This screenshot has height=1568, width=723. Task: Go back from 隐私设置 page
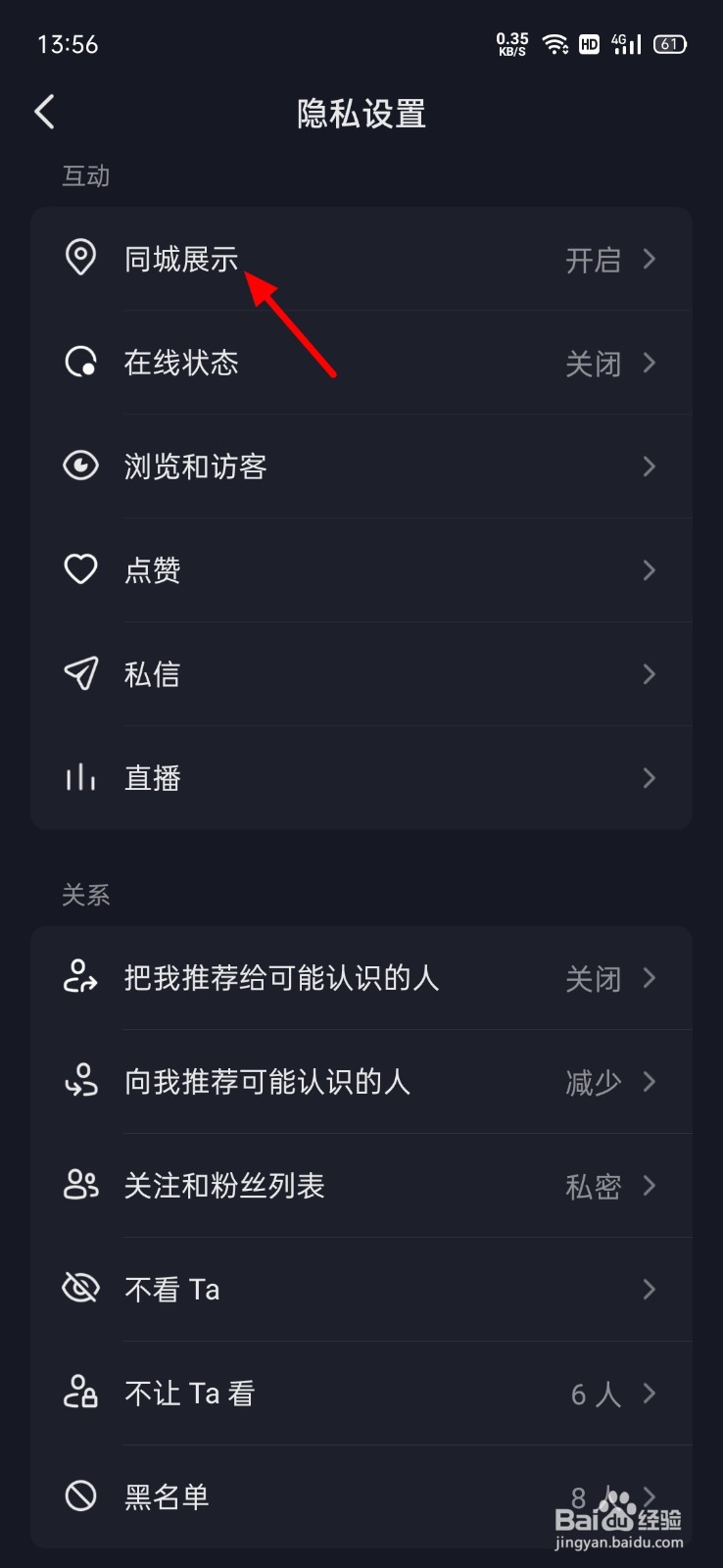click(x=45, y=113)
